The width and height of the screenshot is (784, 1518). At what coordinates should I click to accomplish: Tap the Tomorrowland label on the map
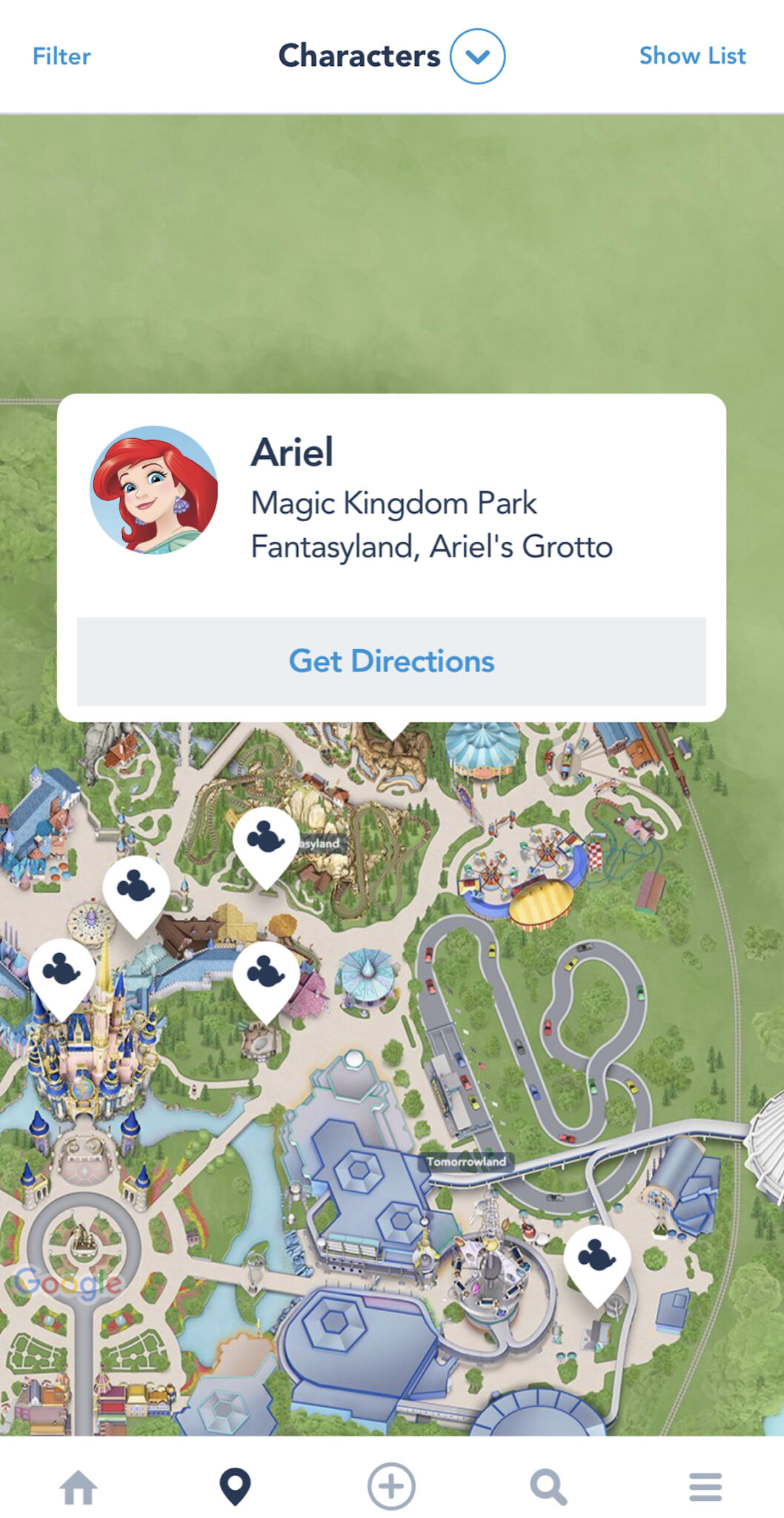click(467, 1163)
